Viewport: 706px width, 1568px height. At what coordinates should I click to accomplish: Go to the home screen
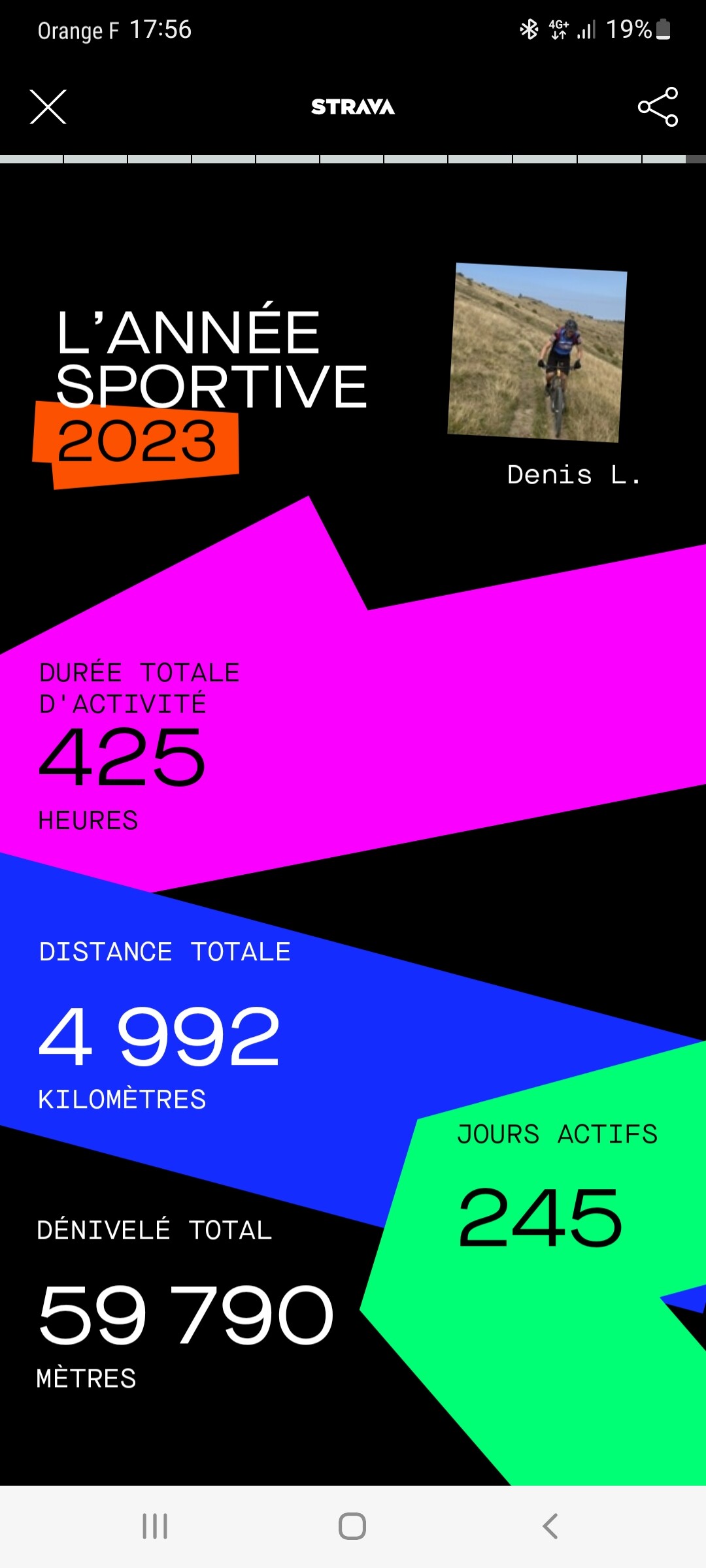pos(352,1526)
